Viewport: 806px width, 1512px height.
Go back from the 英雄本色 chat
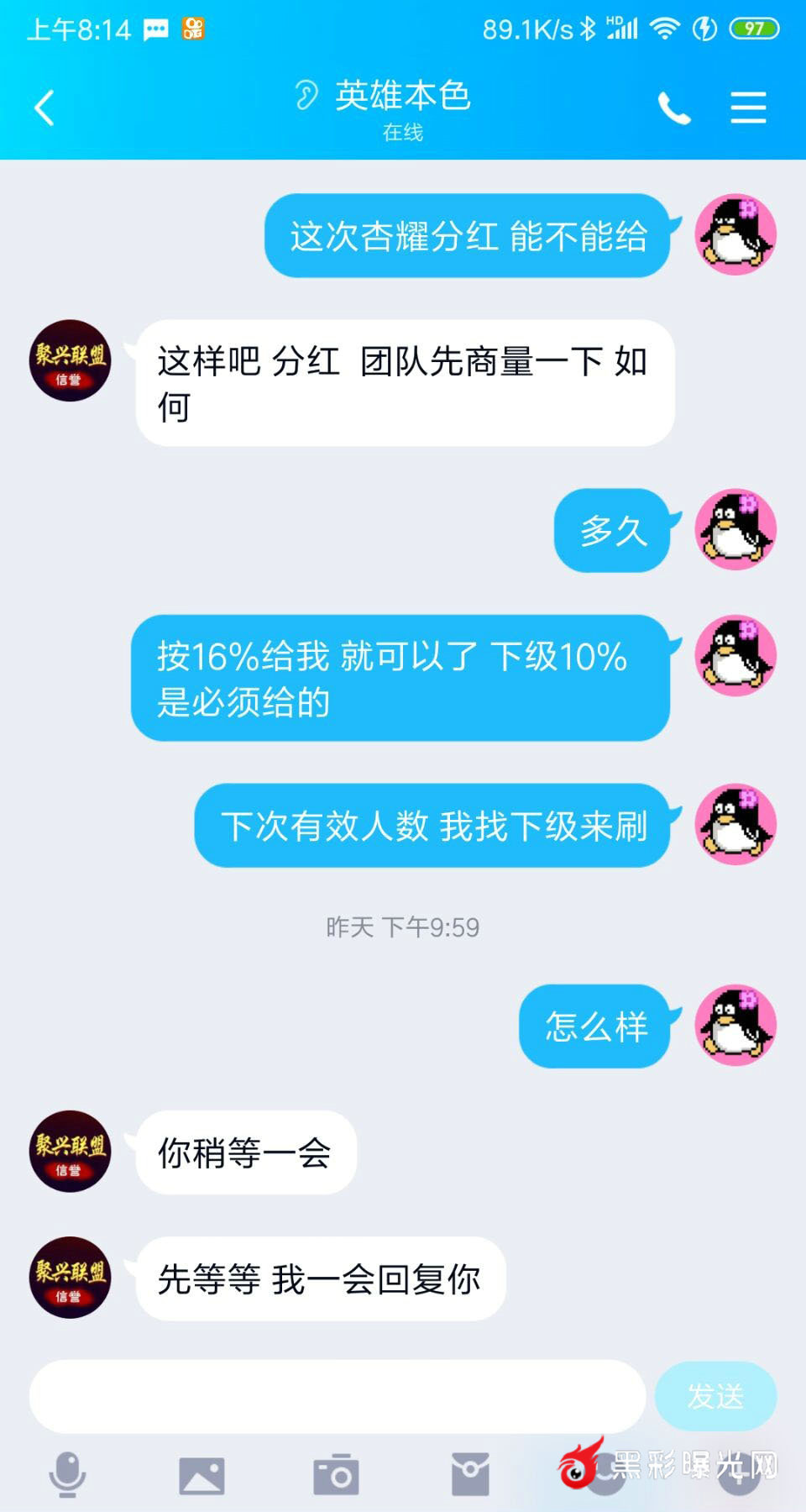point(44,108)
